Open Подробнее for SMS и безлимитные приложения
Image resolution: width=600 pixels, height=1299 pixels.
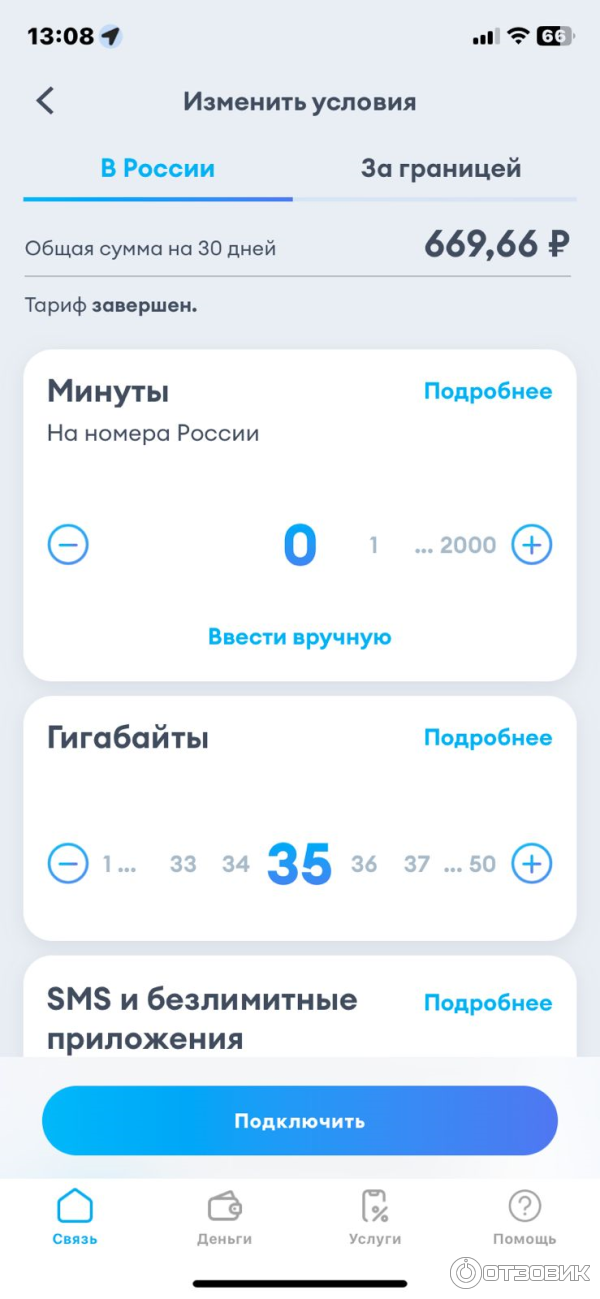pyautogui.click(x=487, y=1003)
